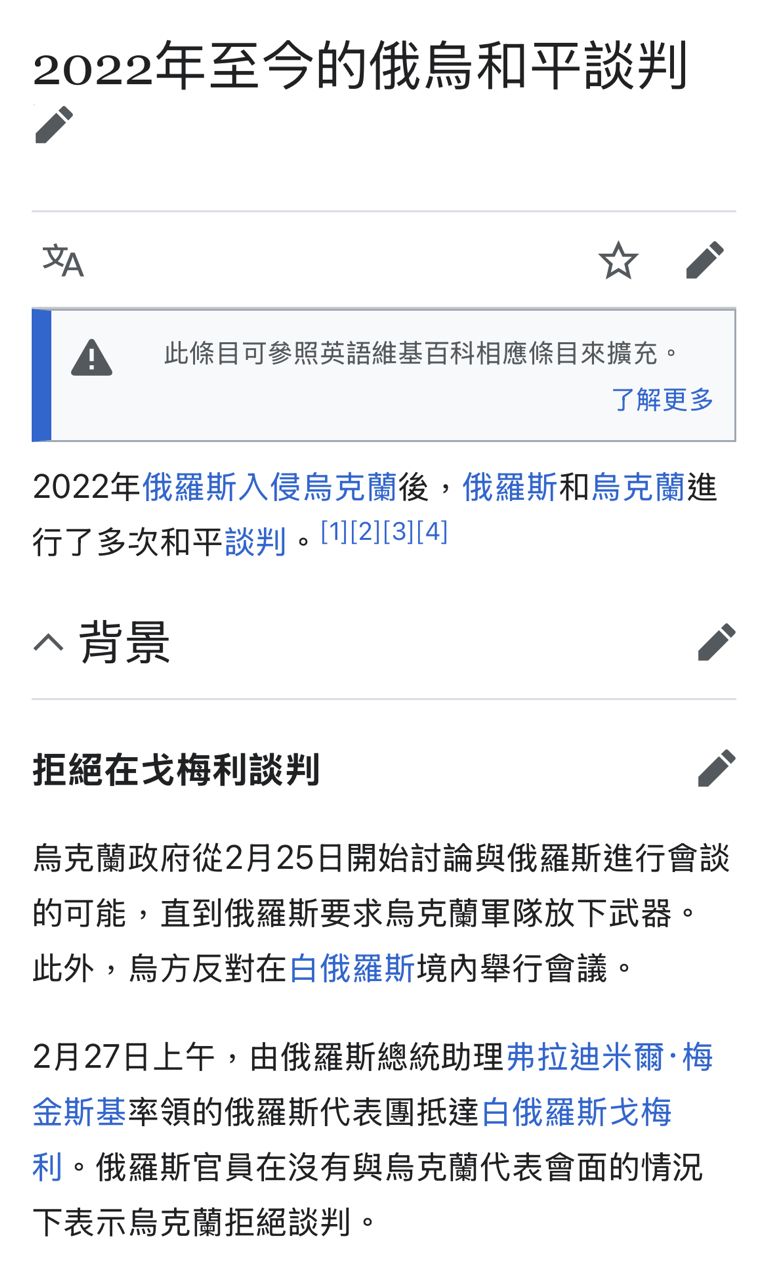Jump to citation [1]
This screenshot has width=768, height=1280.
(334, 532)
